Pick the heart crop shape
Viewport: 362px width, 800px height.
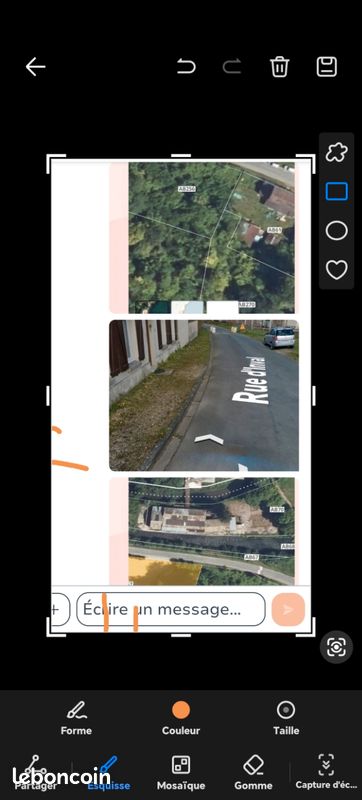point(337,270)
